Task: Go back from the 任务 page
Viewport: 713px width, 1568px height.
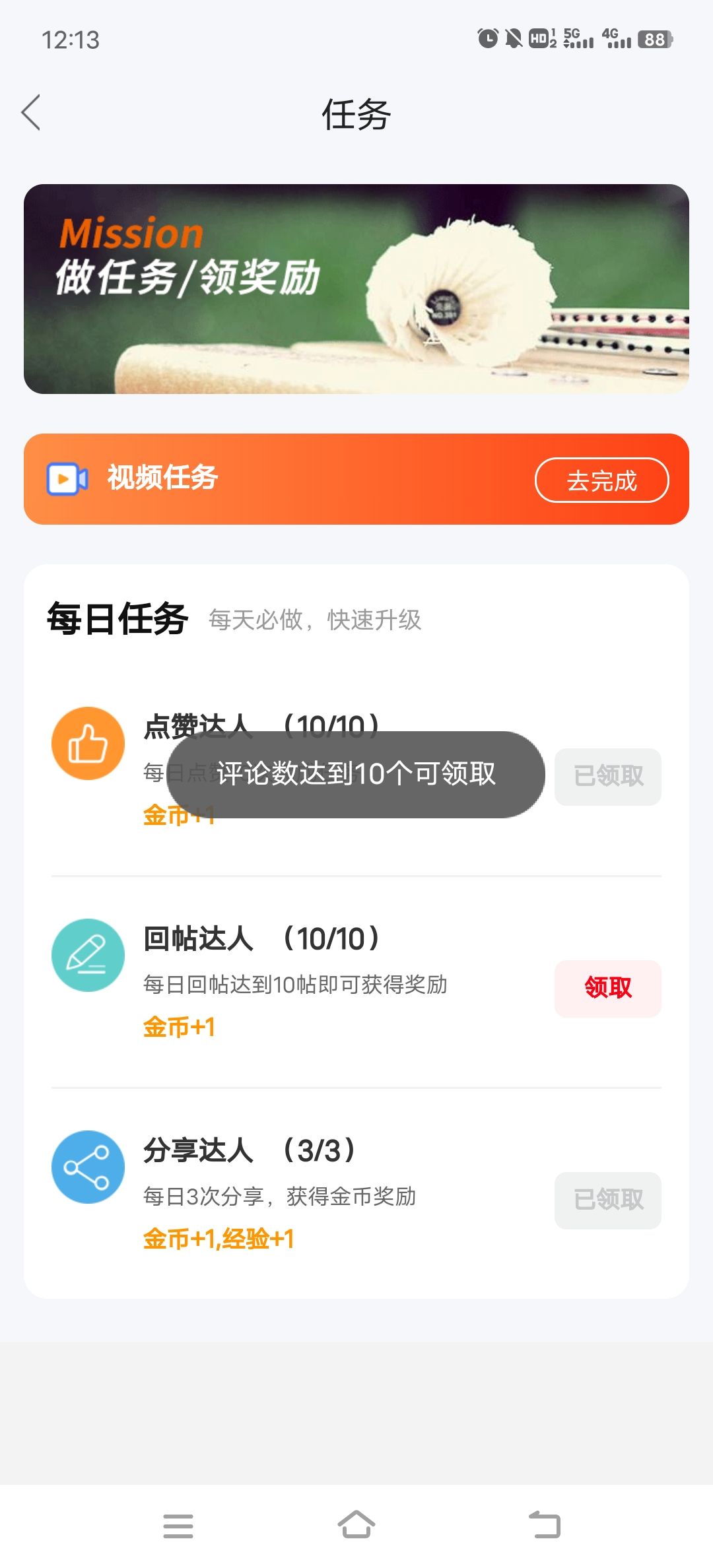Action: coord(31,113)
